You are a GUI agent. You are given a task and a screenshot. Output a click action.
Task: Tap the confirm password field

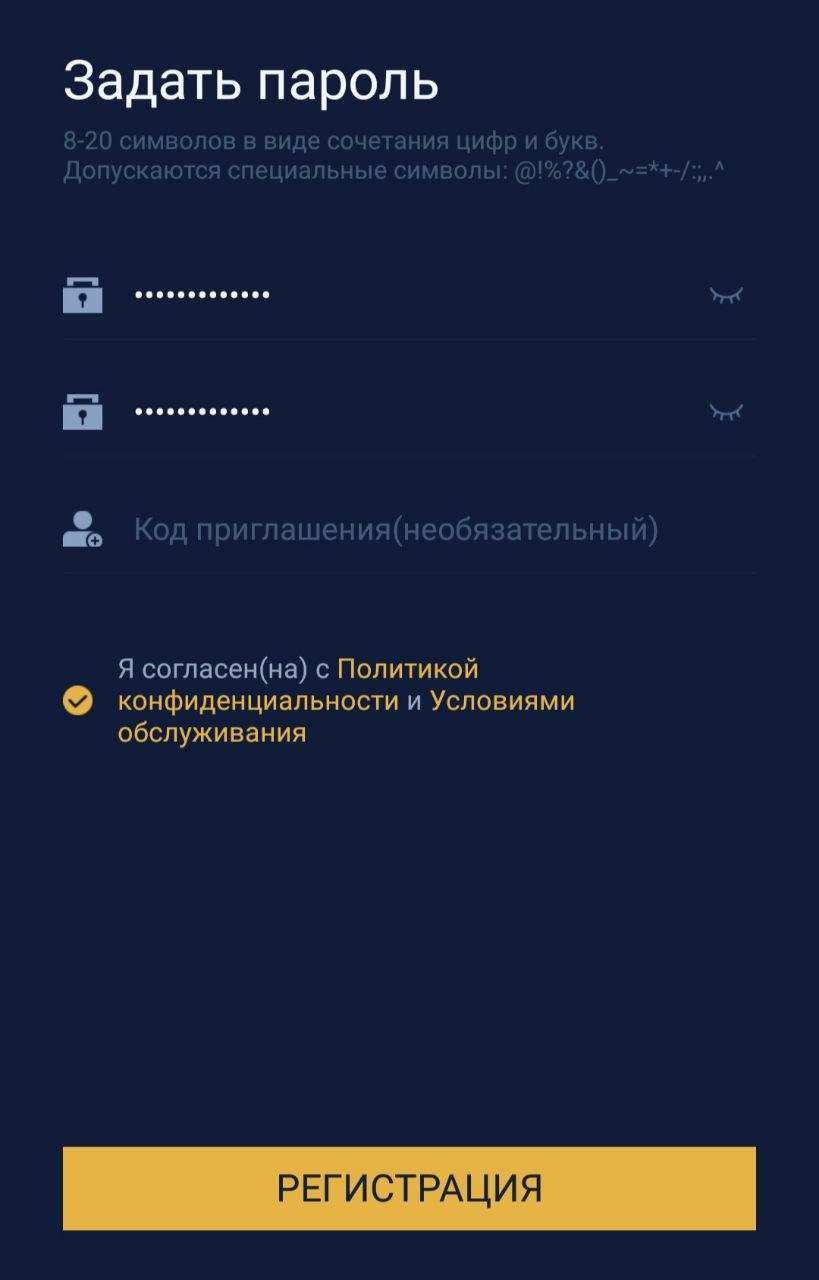coord(400,411)
